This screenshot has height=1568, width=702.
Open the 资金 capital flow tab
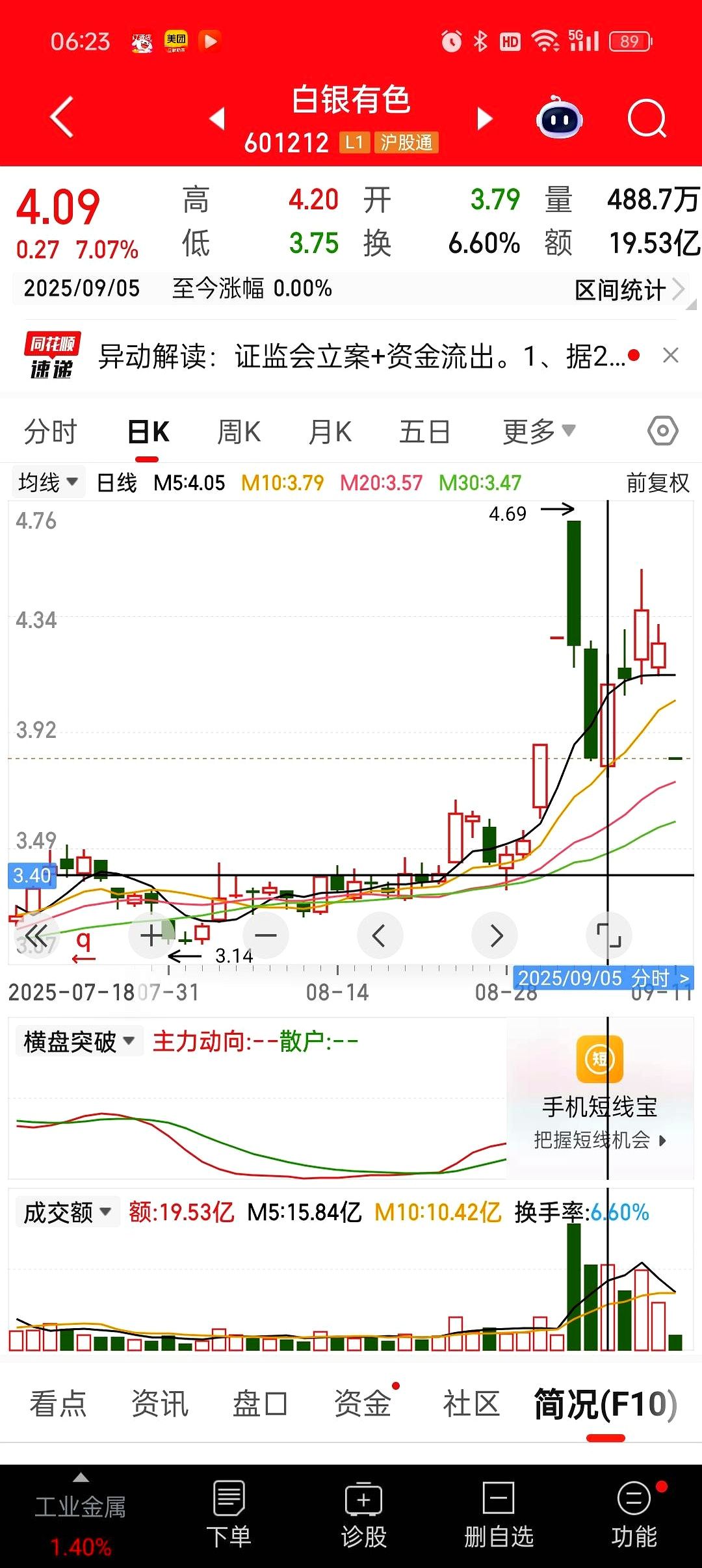pyautogui.click(x=363, y=1403)
